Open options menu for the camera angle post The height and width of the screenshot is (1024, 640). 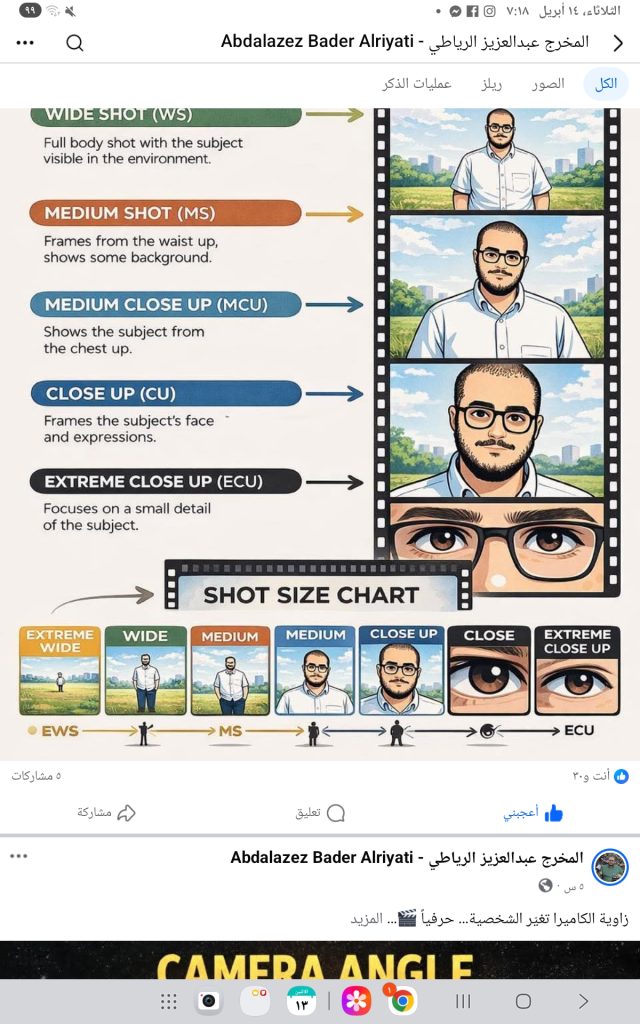coord(19,857)
